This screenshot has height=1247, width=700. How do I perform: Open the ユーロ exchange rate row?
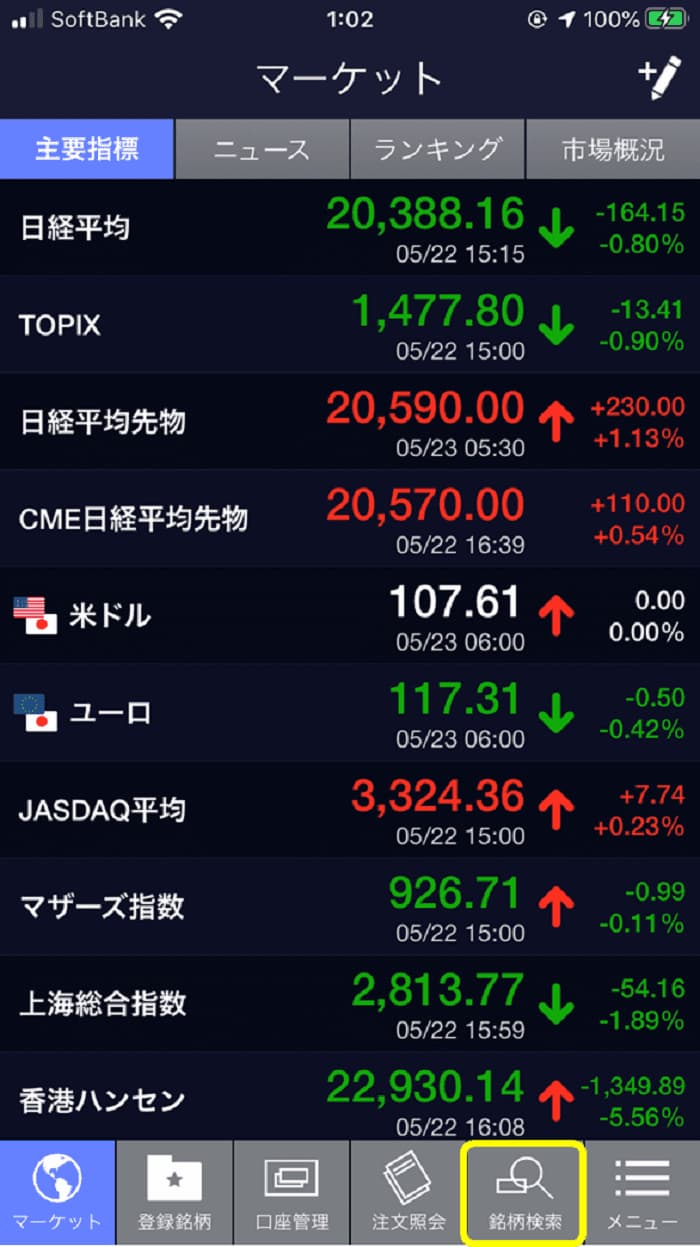click(x=350, y=713)
